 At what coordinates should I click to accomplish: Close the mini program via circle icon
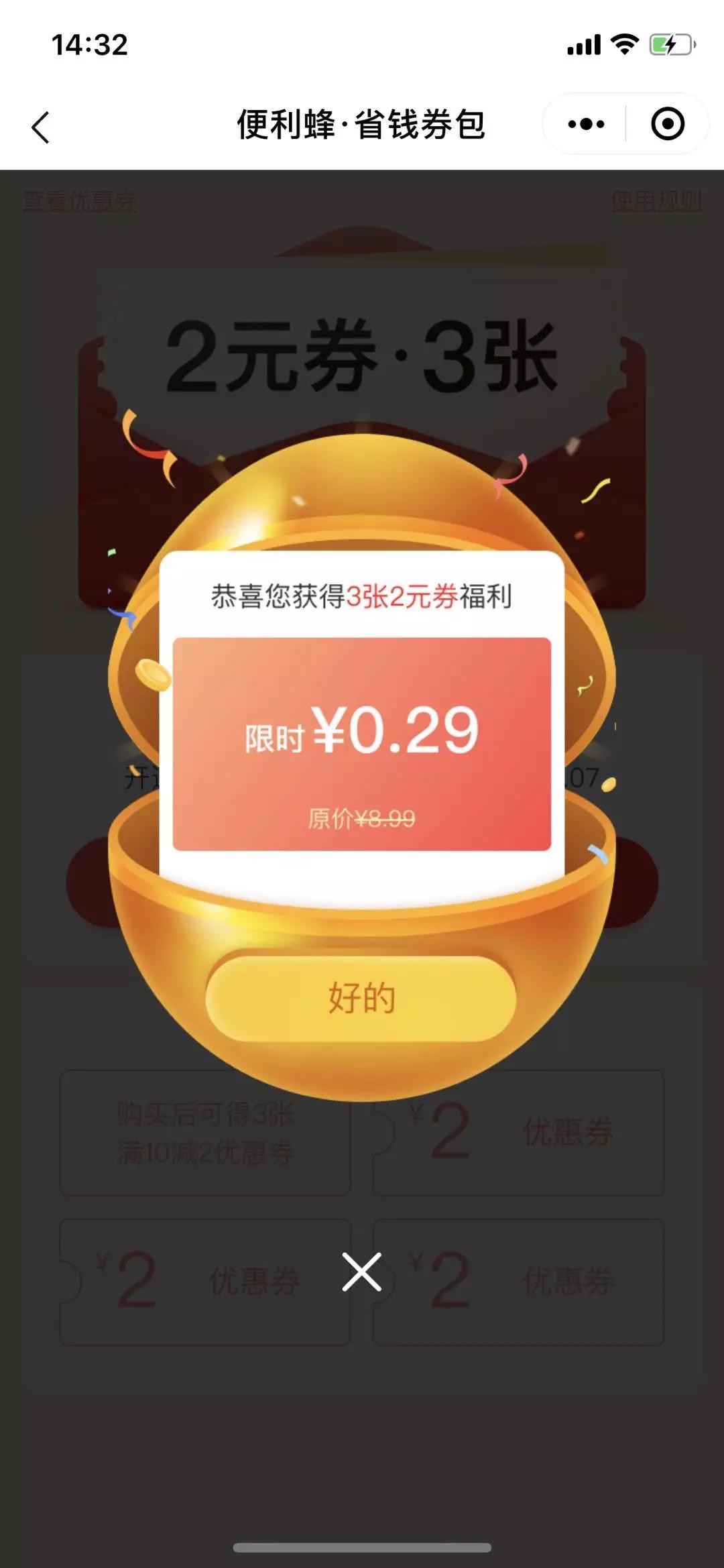pos(668,124)
